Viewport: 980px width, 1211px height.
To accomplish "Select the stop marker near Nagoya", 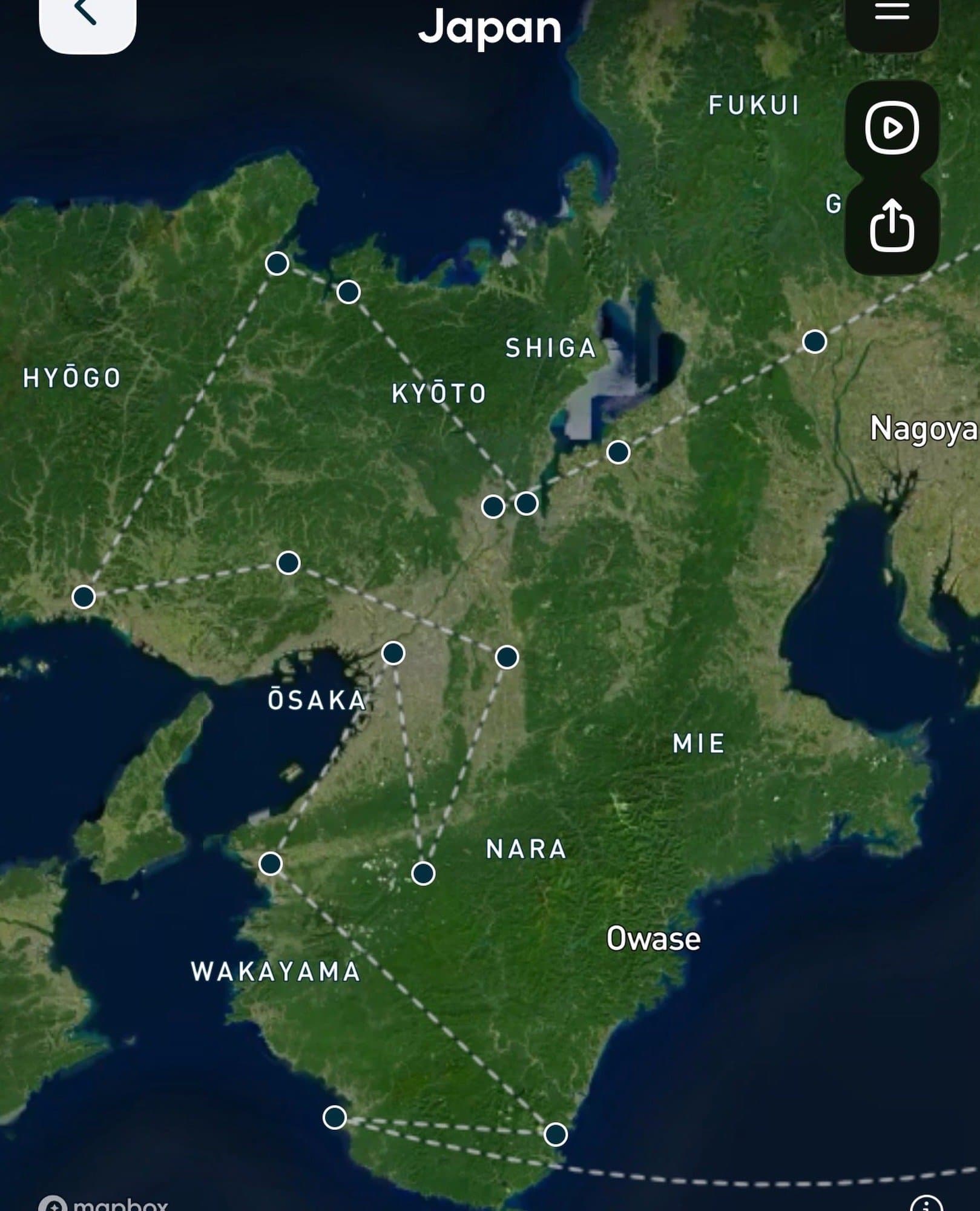I will coord(814,342).
